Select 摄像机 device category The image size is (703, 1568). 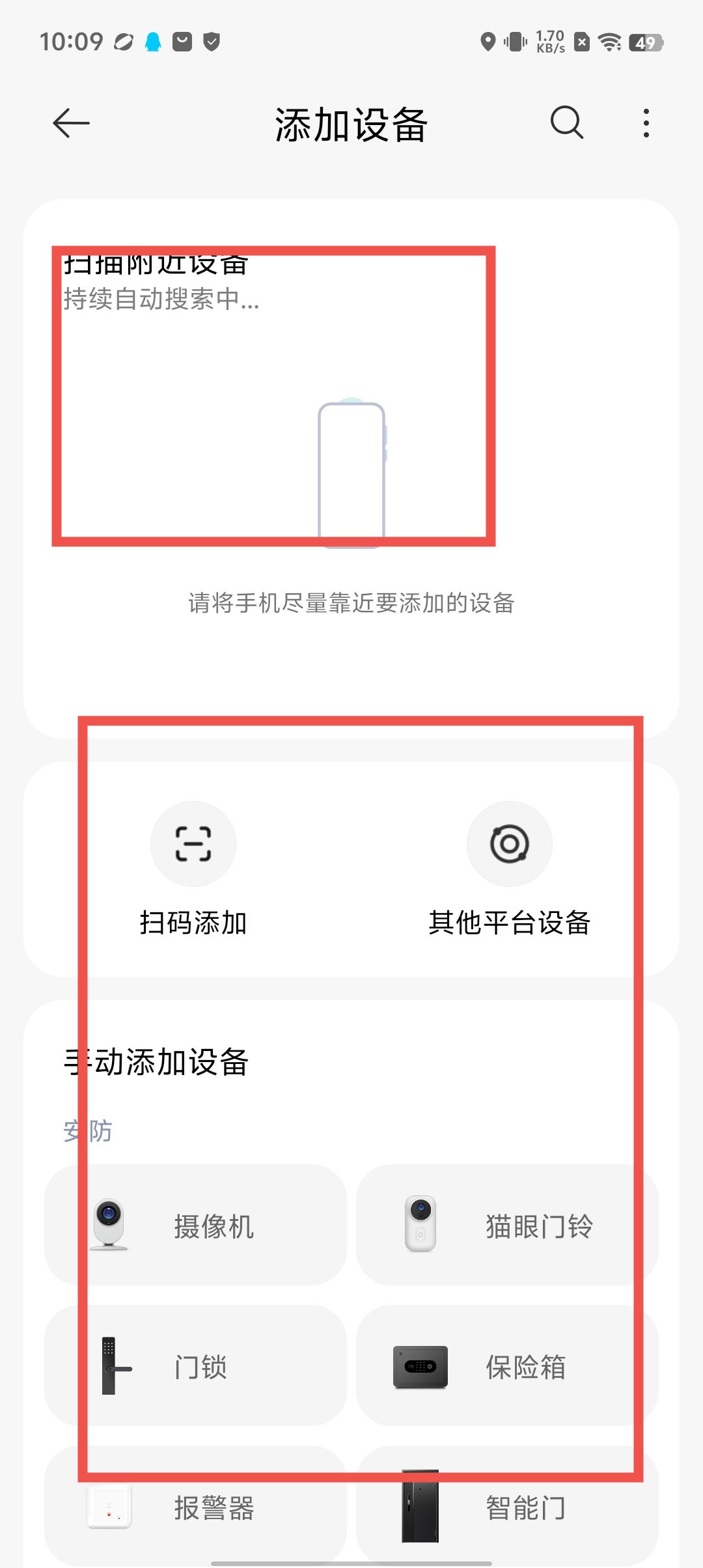[x=195, y=1225]
